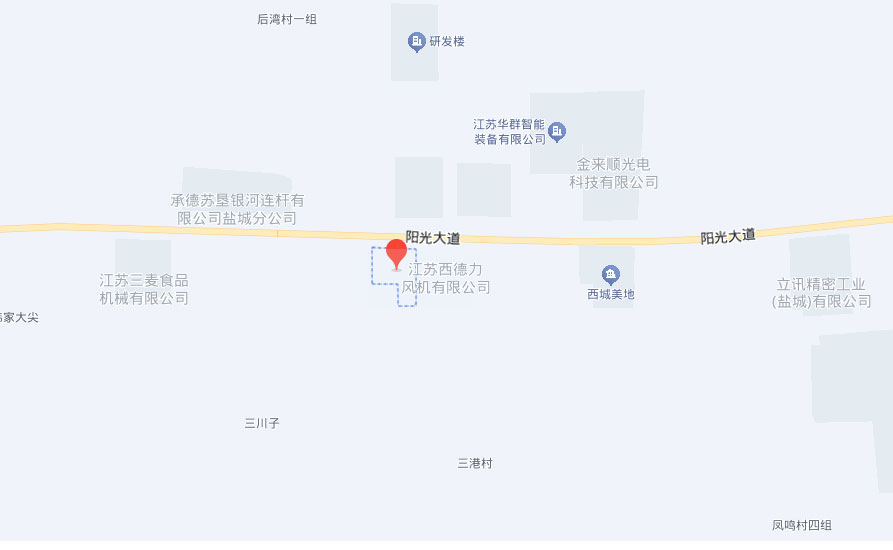This screenshot has width=893, height=550.
Task: Tap the red location pin marker
Action: [397, 253]
